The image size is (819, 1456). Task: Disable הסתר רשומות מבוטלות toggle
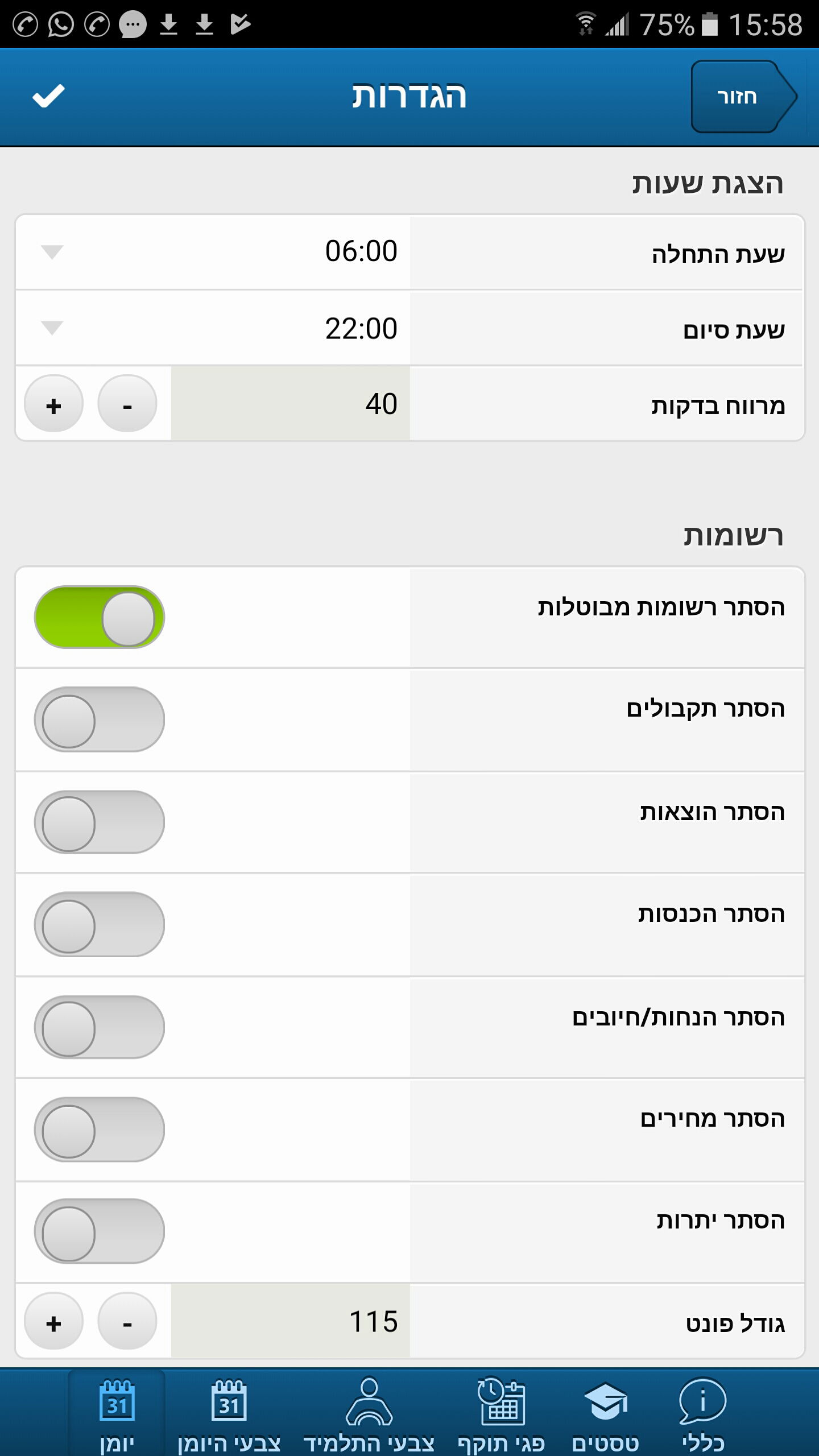[100, 618]
